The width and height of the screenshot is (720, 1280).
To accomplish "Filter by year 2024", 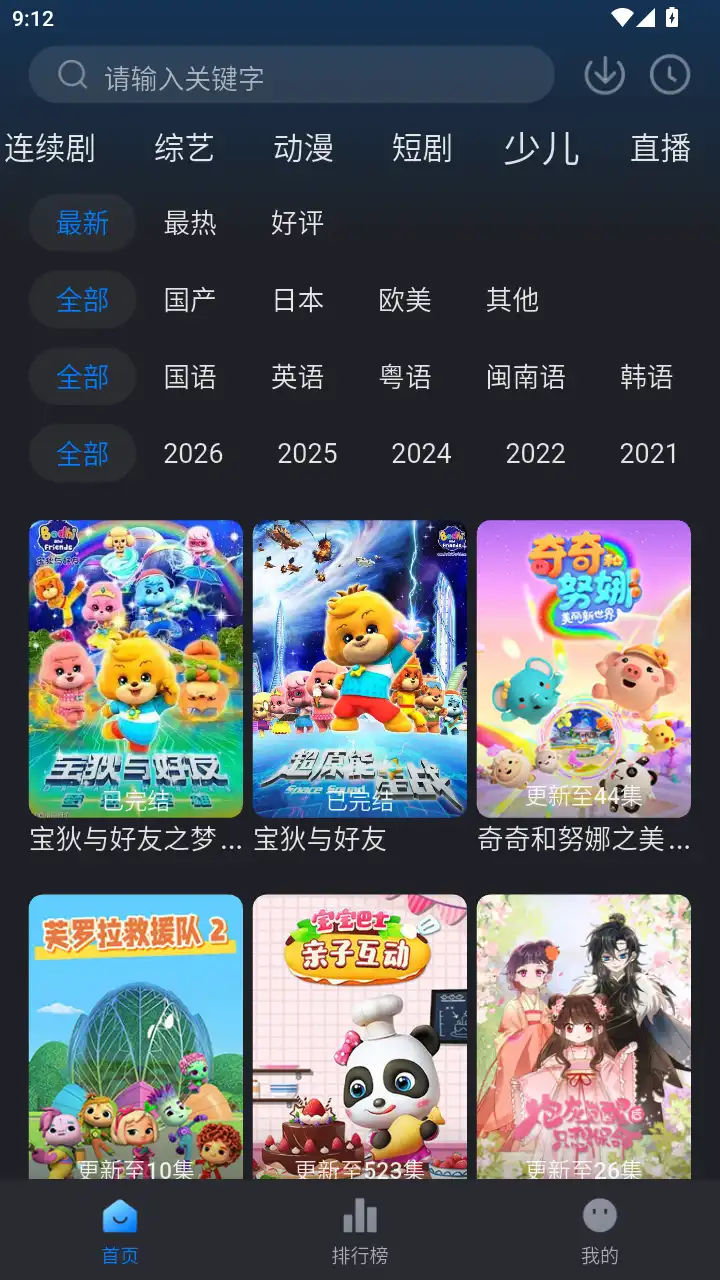I will tap(421, 453).
